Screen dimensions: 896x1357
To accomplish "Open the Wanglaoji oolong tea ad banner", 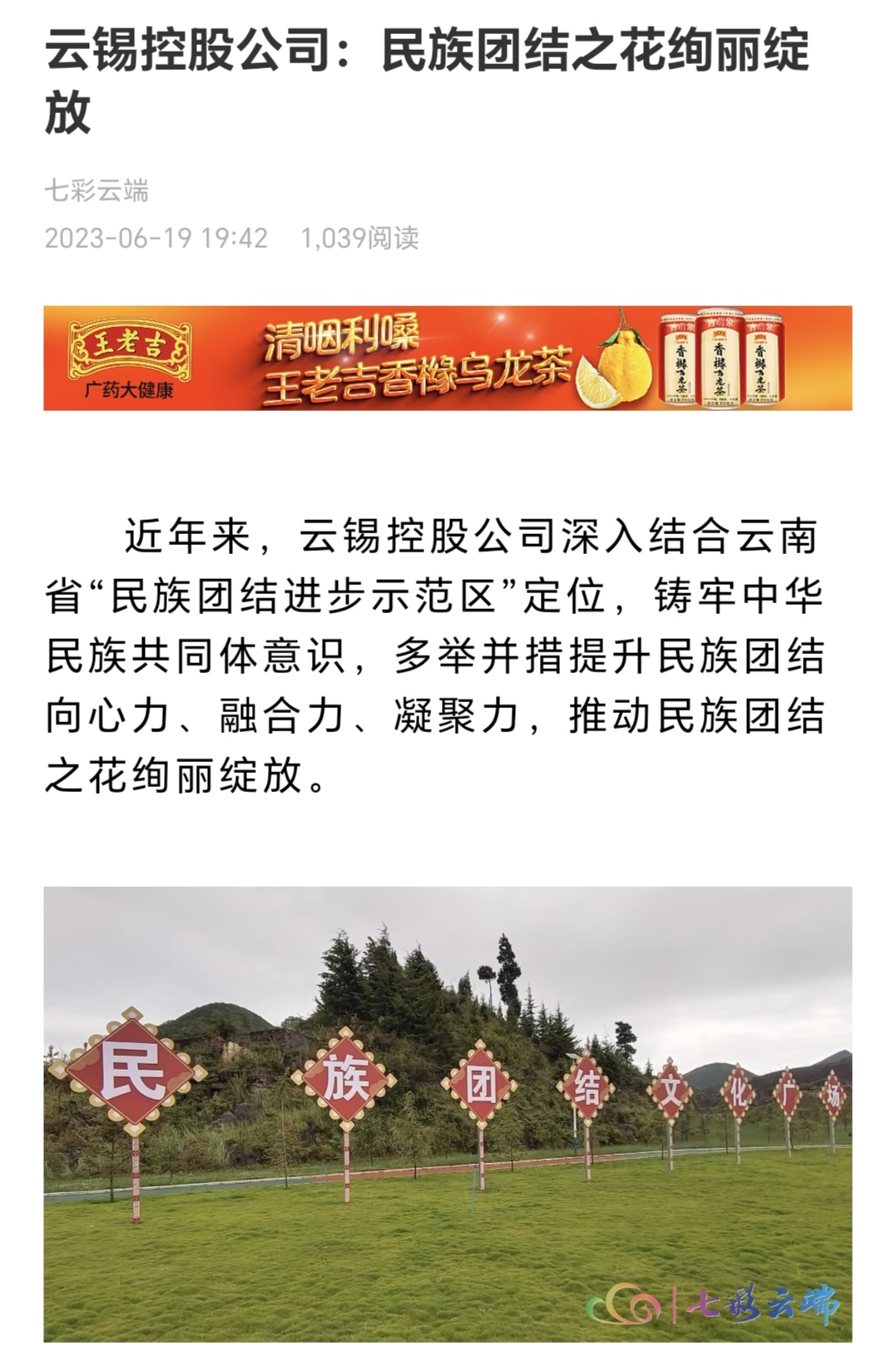I will coord(448,358).
